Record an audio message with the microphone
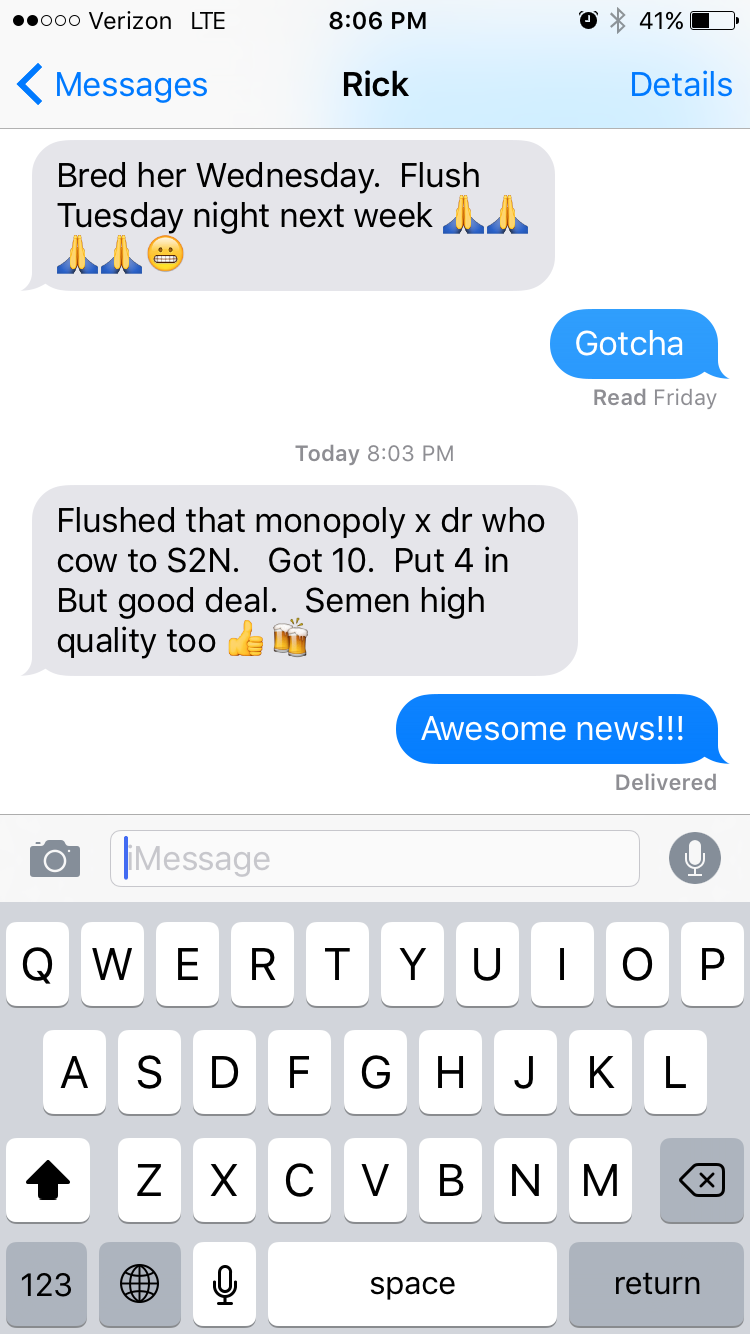The height and width of the screenshot is (1334, 750). pyautogui.click(x=694, y=858)
